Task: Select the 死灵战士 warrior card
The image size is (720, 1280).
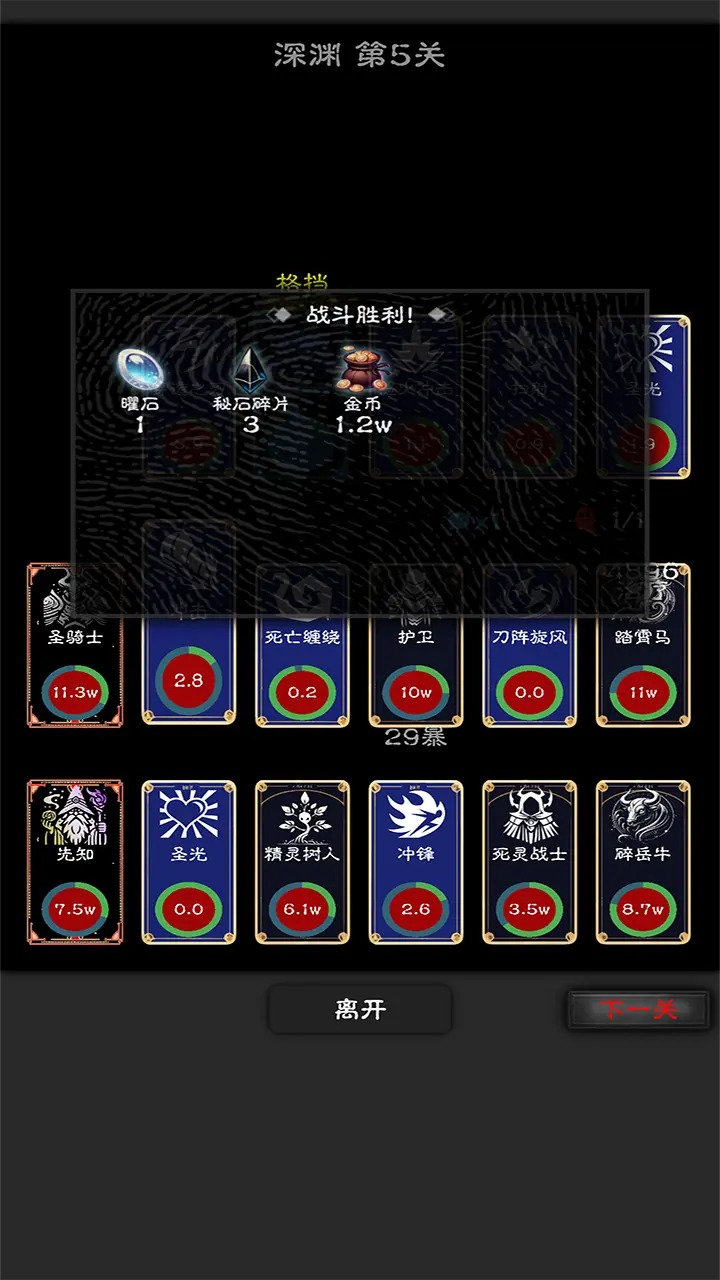Action: pos(528,860)
